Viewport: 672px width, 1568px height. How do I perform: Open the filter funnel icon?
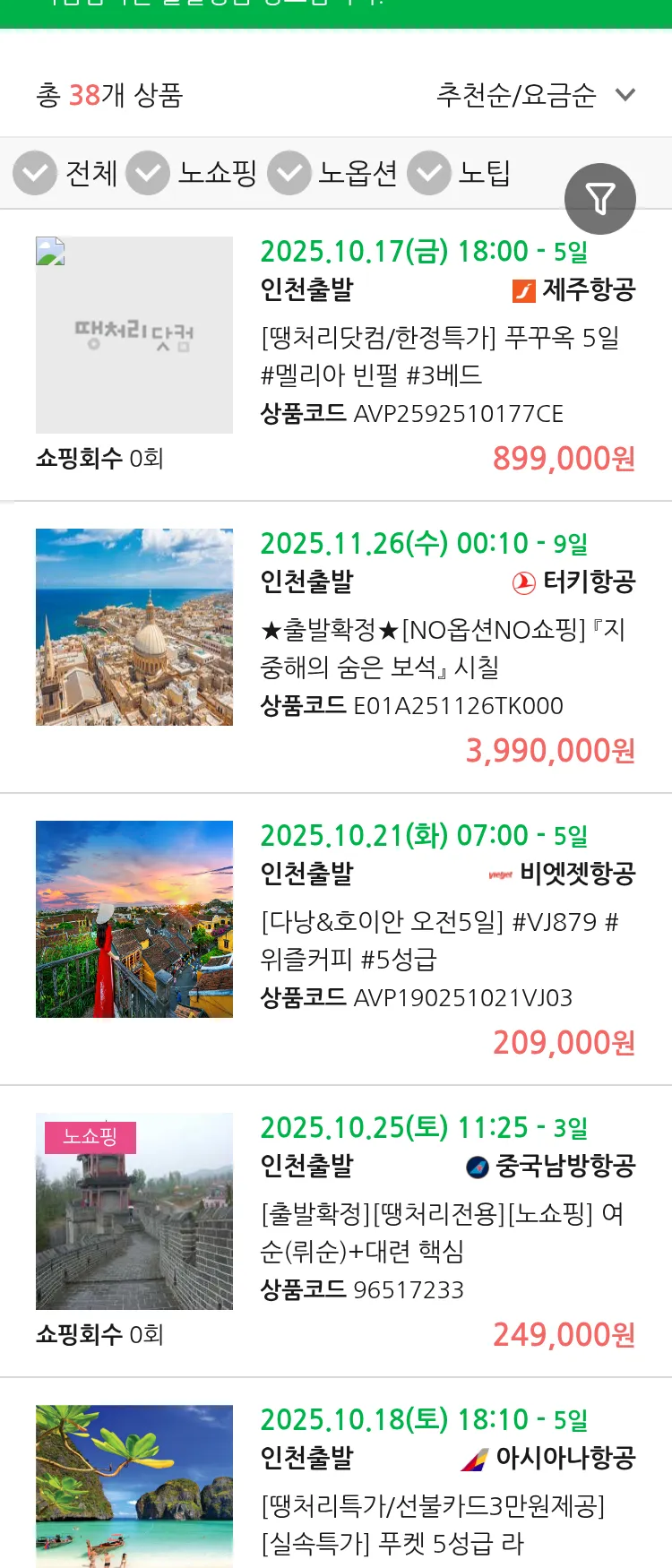pos(600,198)
